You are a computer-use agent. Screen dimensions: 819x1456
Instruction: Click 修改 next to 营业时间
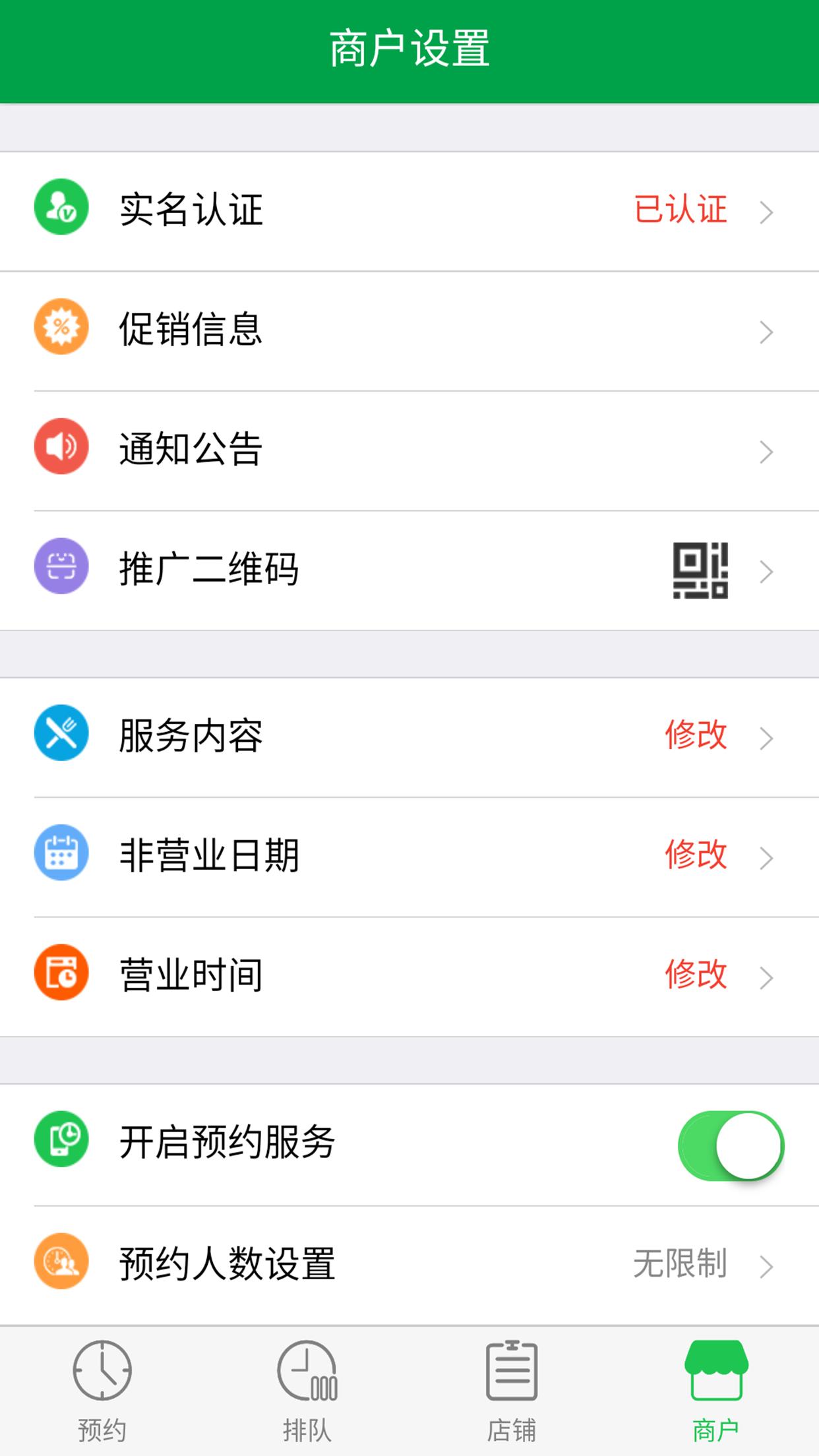point(696,973)
